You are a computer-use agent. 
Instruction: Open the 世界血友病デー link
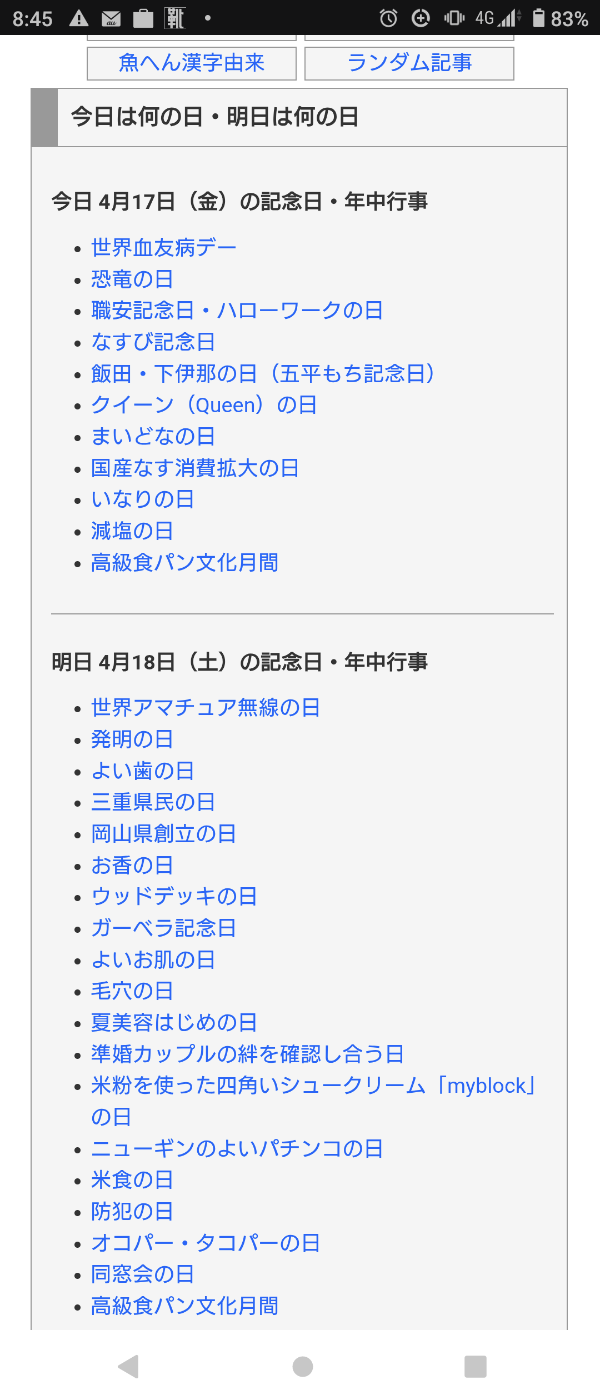click(x=164, y=247)
